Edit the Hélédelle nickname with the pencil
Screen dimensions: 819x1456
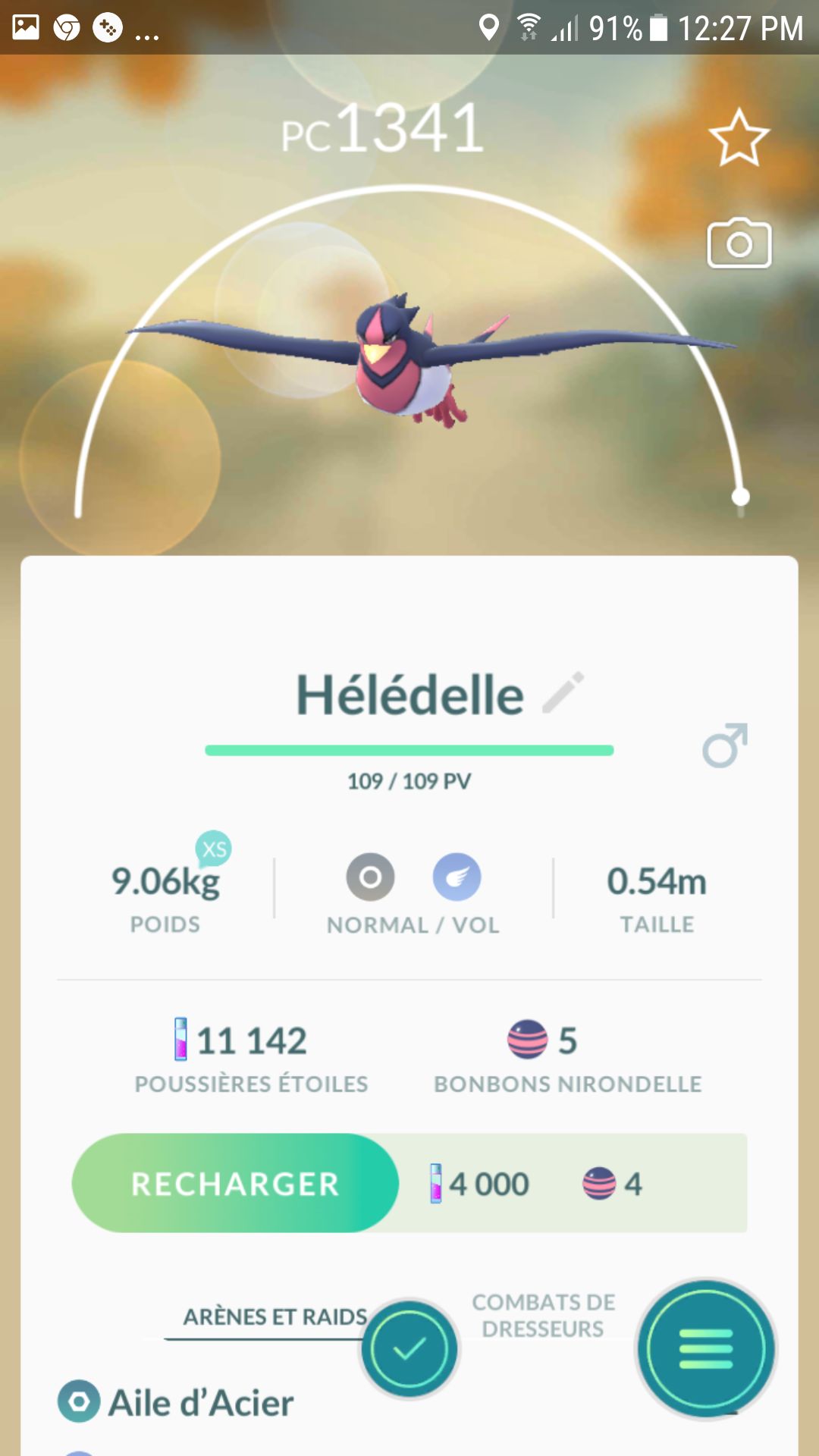click(563, 692)
